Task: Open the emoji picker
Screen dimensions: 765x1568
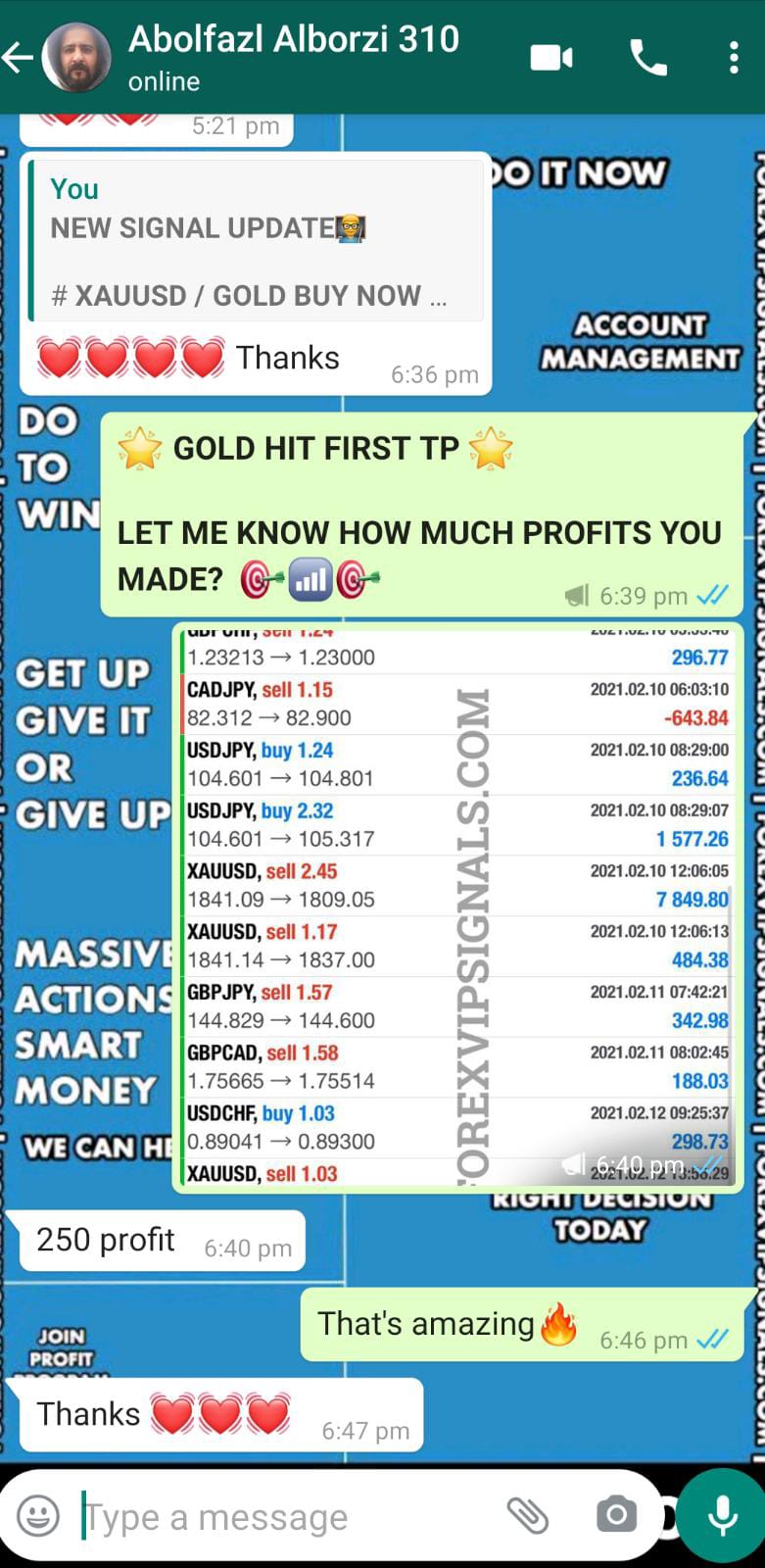Action: click(39, 1516)
